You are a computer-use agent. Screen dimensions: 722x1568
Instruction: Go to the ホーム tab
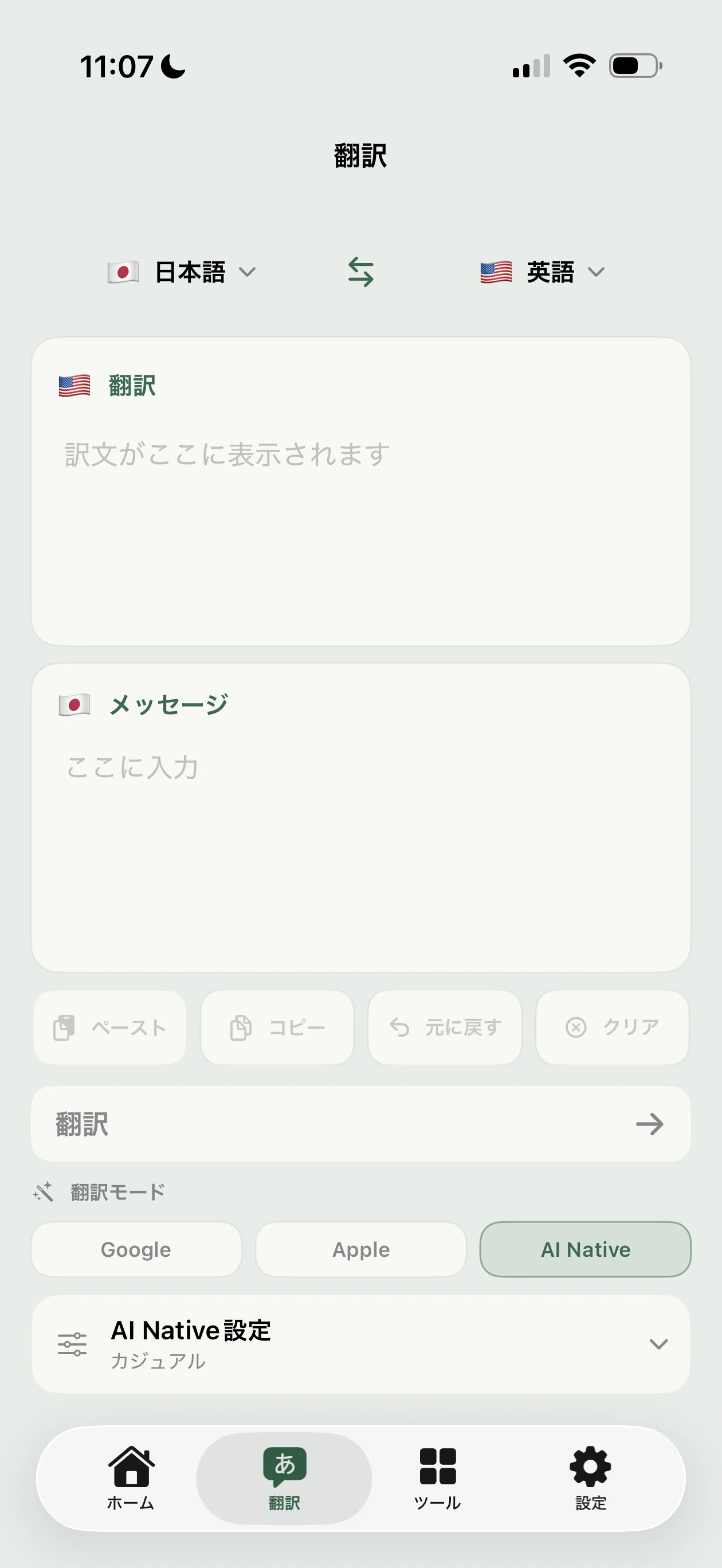[131, 1478]
